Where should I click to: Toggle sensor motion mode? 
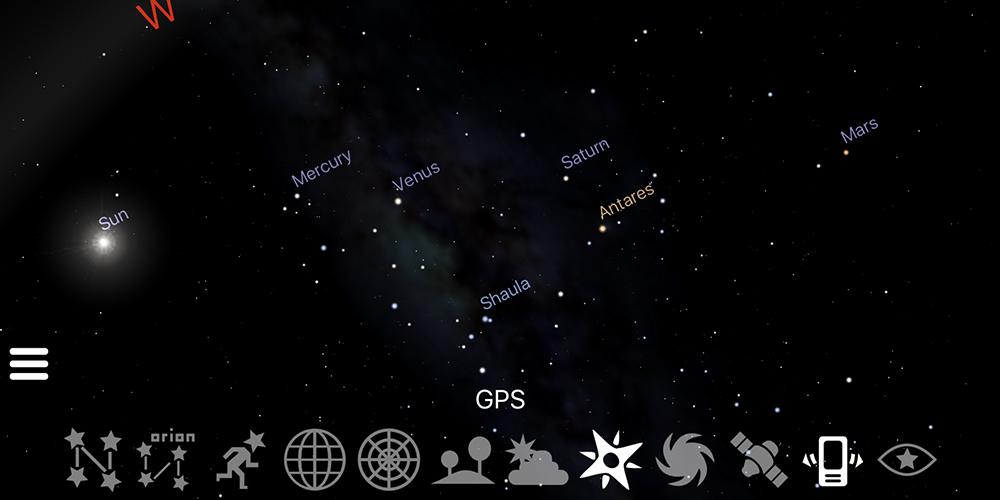(833, 459)
